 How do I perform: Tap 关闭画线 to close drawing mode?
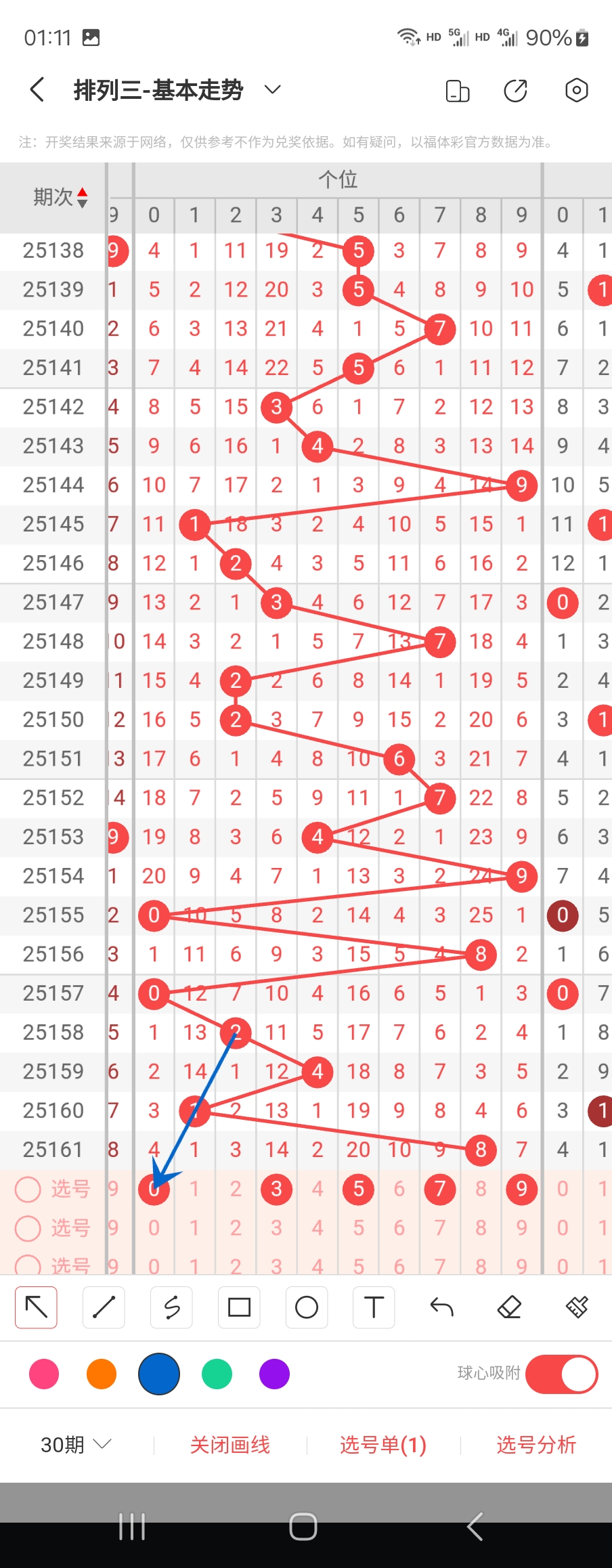pyautogui.click(x=230, y=1445)
